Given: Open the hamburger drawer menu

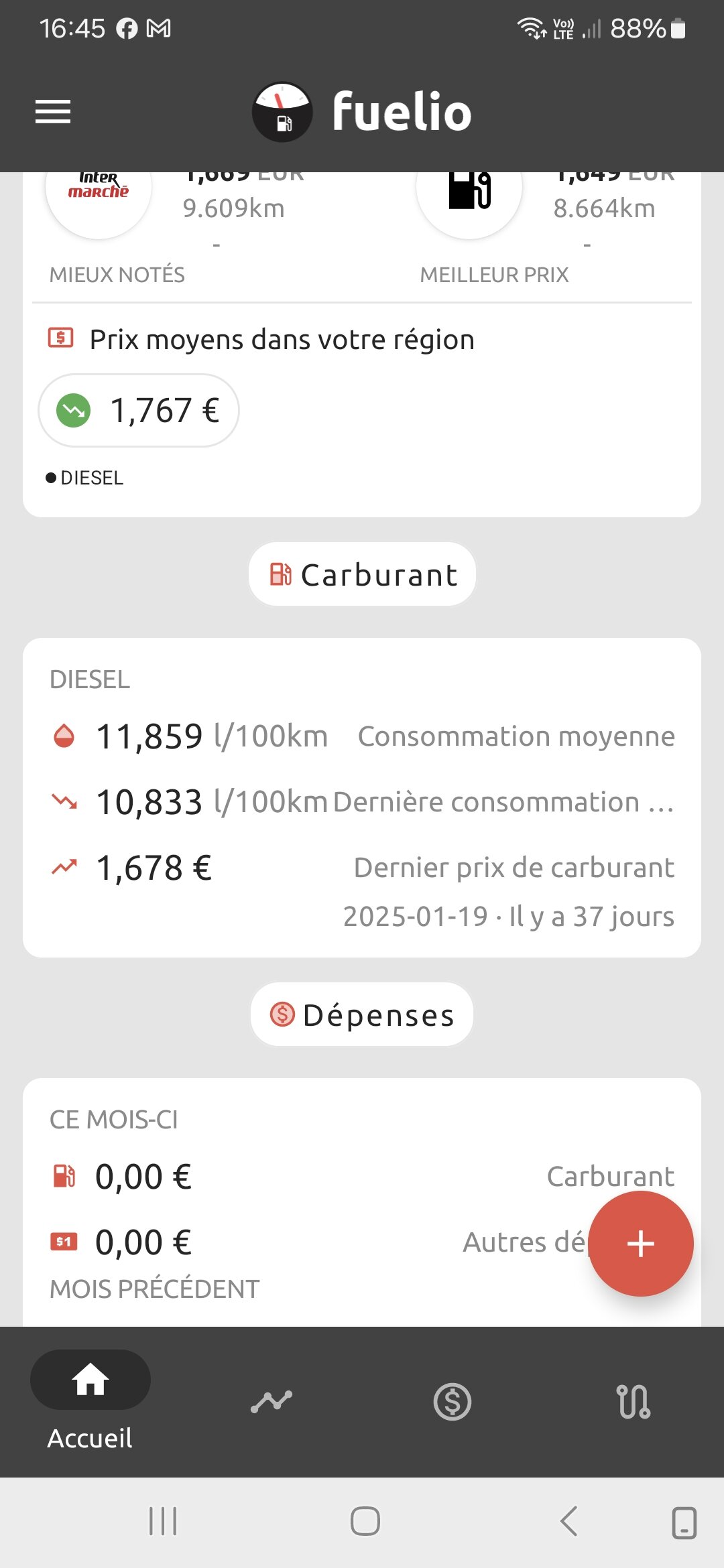Looking at the screenshot, I should [53, 111].
